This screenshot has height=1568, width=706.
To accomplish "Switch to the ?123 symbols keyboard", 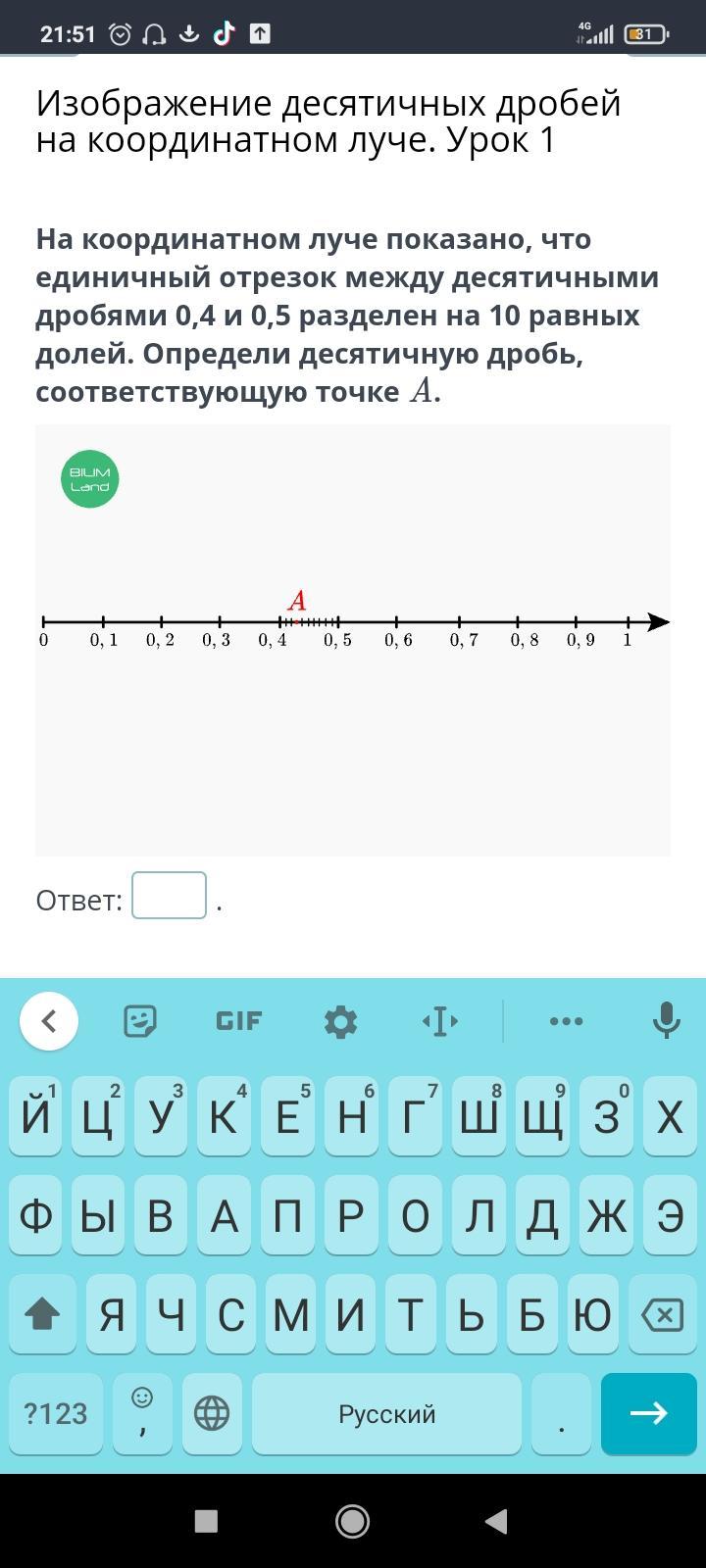I will pos(56,1413).
